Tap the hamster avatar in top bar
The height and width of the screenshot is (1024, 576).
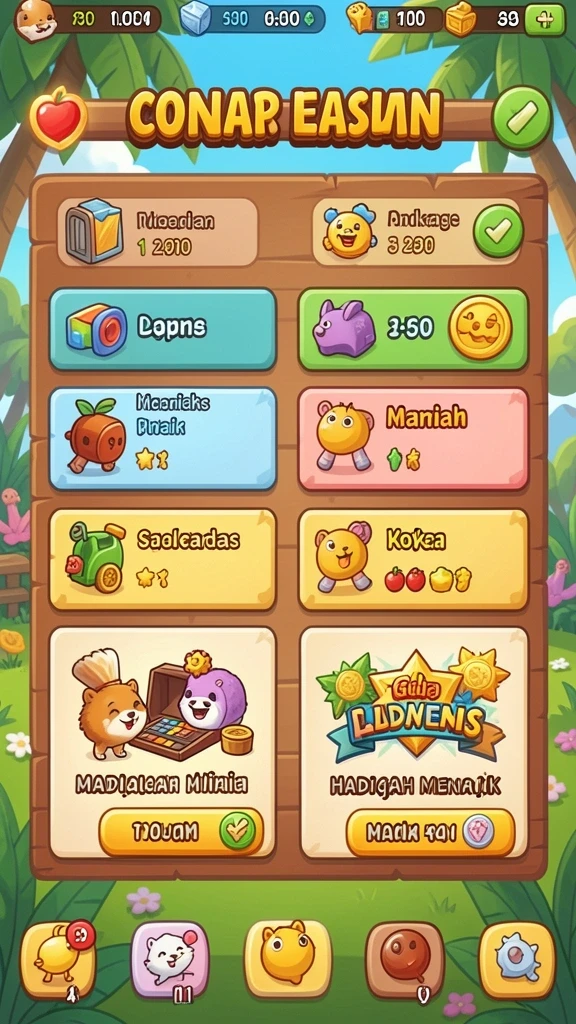(x=35, y=20)
